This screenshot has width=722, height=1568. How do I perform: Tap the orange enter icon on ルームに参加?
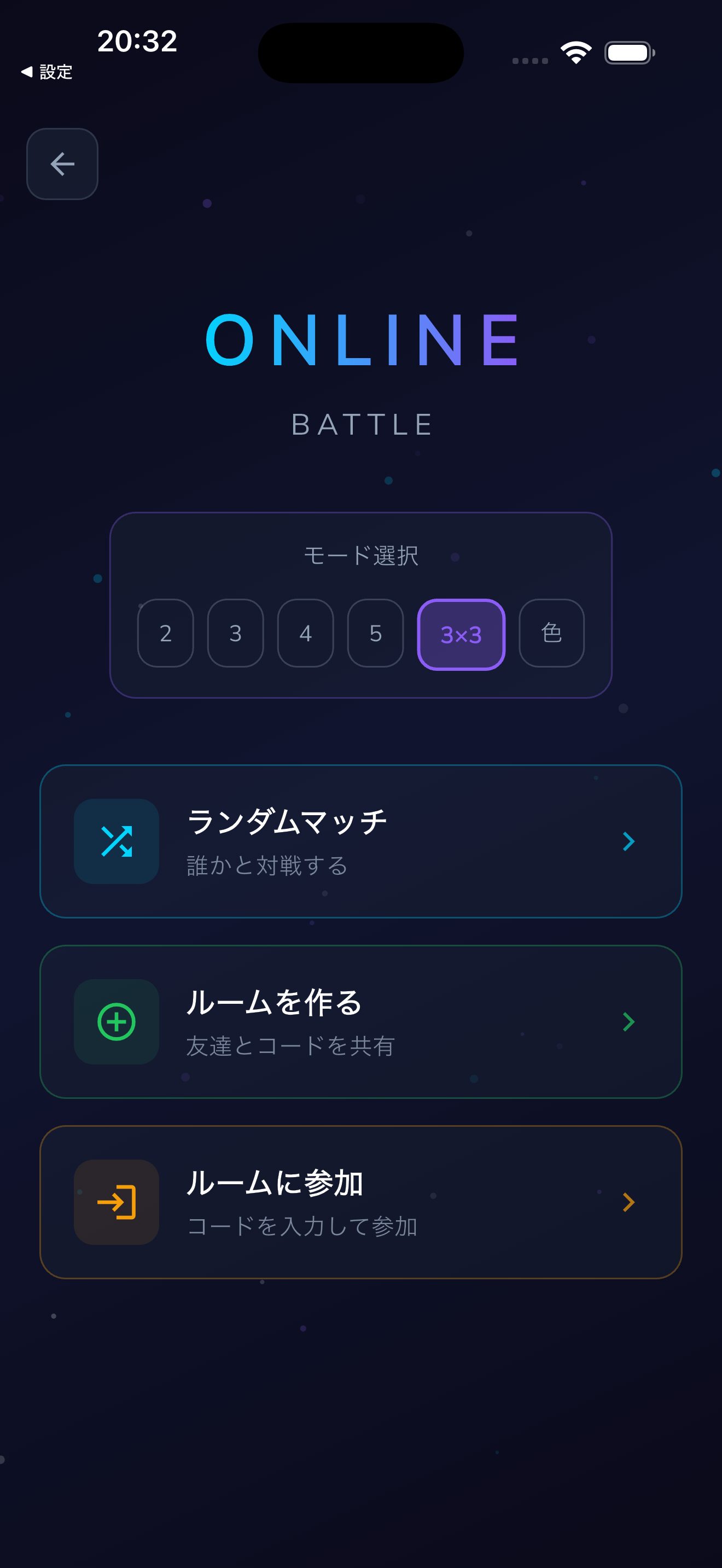117,1202
